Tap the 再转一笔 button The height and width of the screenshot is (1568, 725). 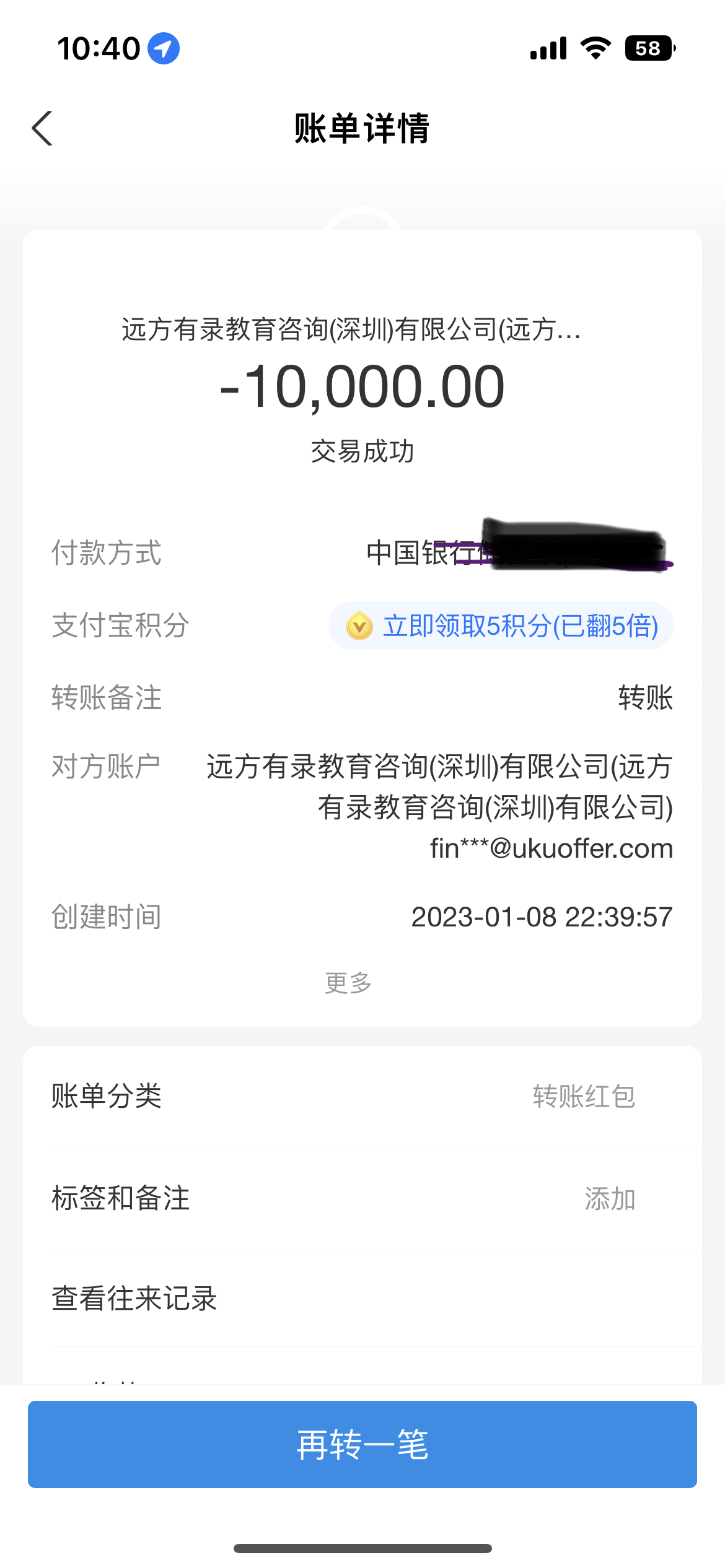pos(362,1444)
